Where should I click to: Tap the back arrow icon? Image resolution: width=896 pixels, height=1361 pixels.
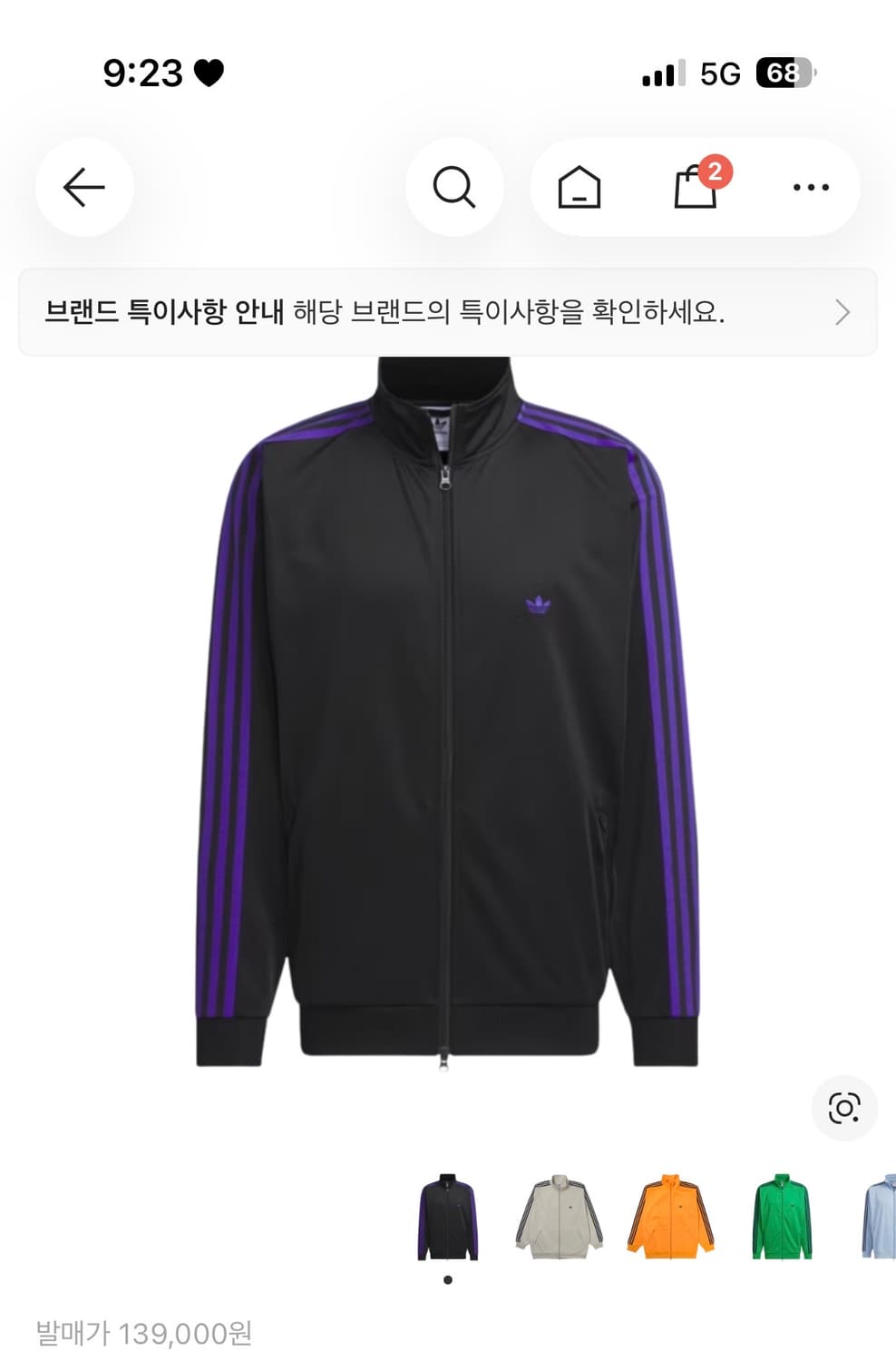coord(84,187)
